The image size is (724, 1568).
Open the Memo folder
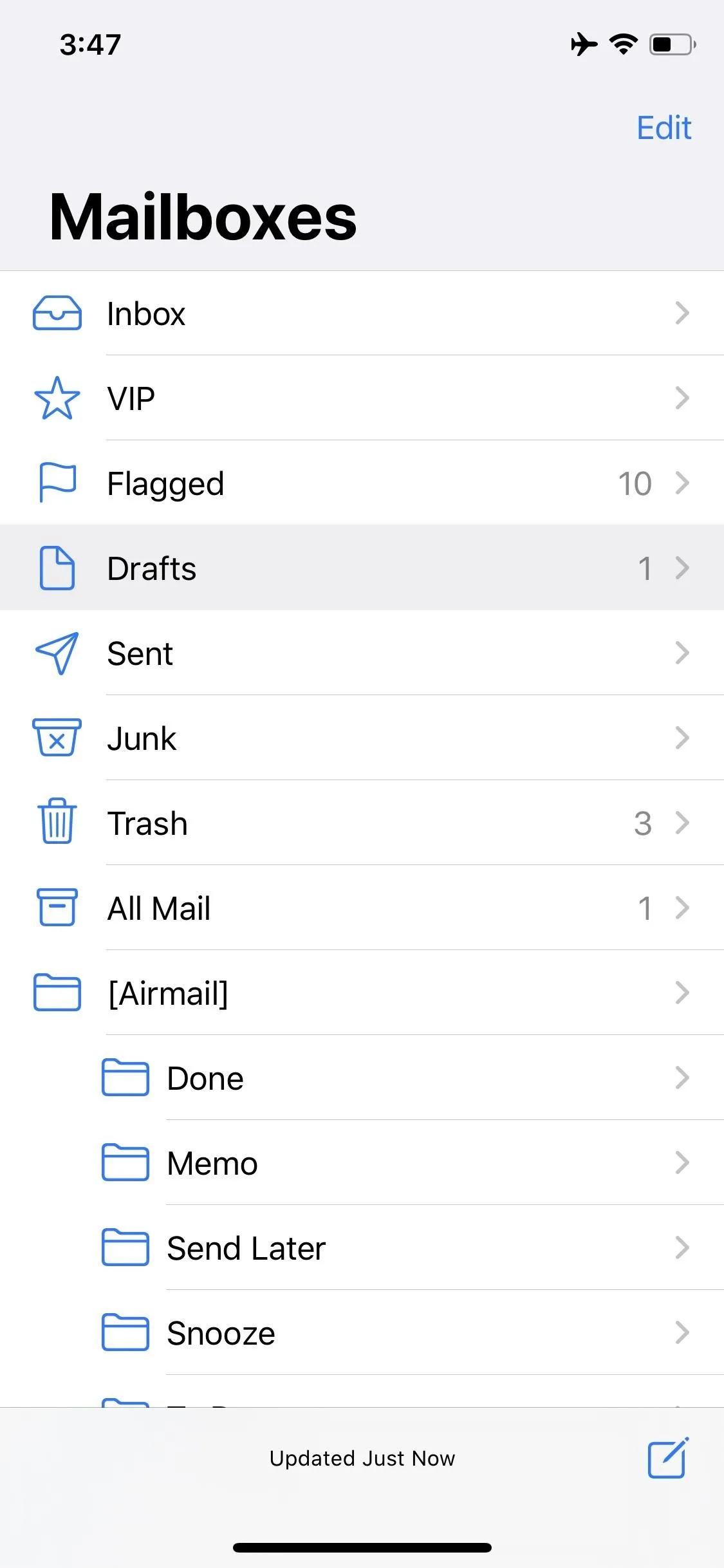coord(362,1162)
